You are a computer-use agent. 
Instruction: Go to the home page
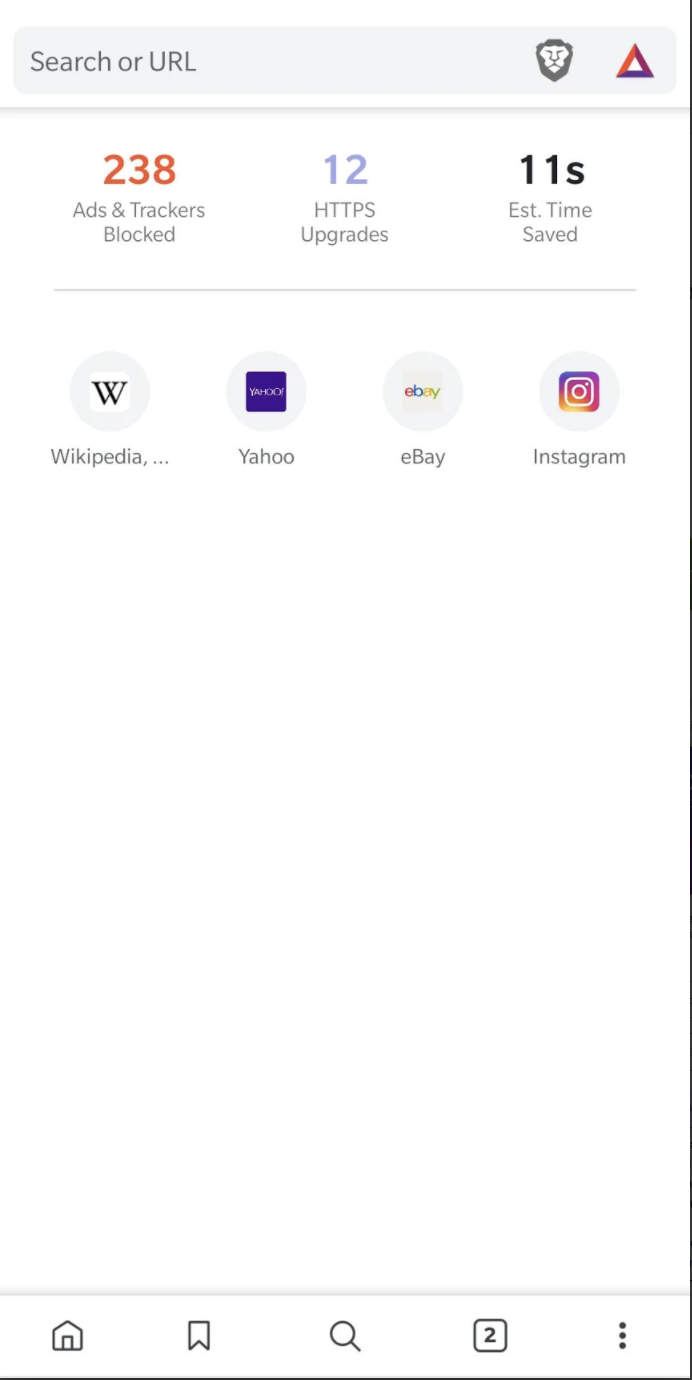68,1335
